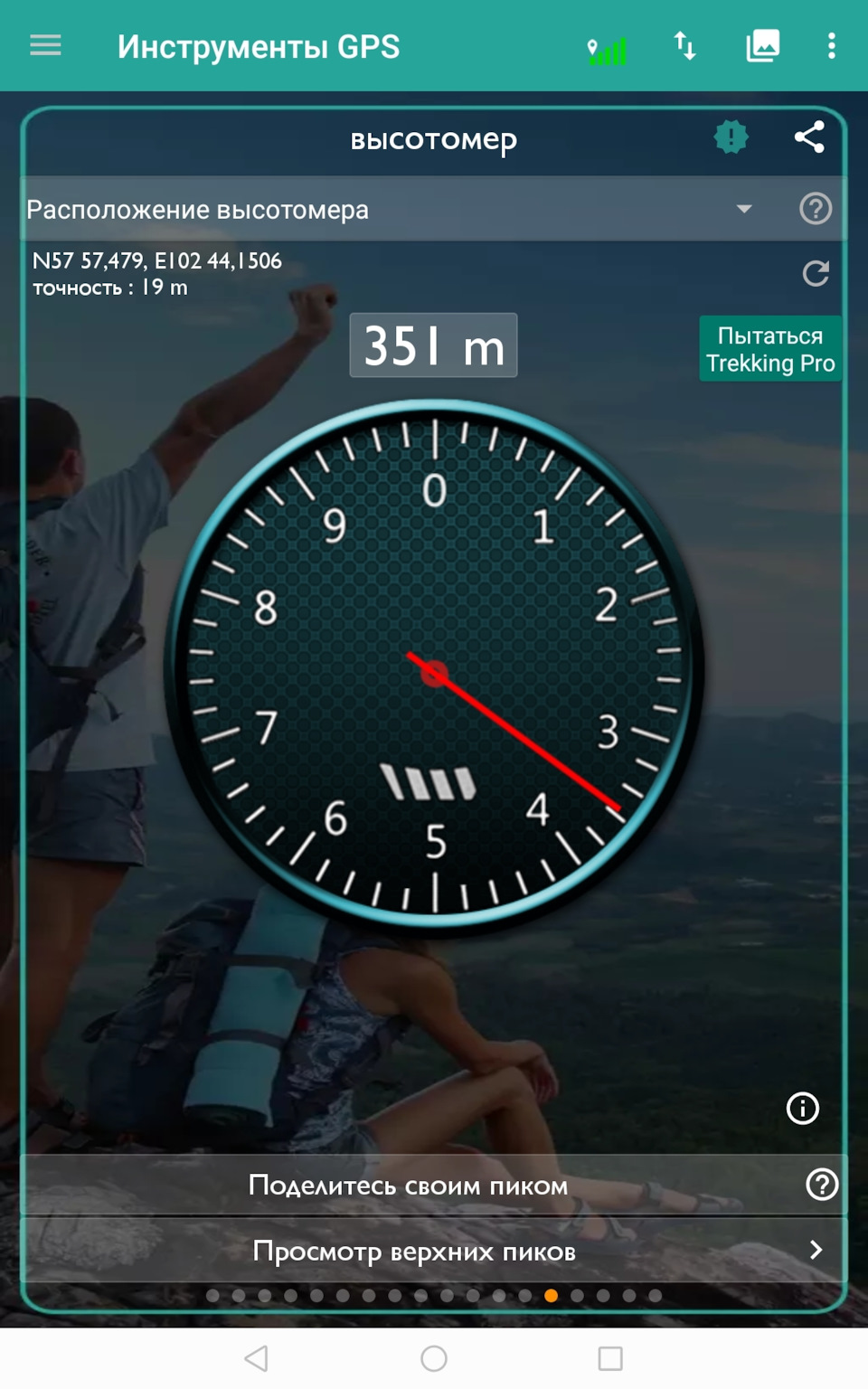868x1389 pixels.
Task: Open the hamburger drawer menu
Action: pos(45,45)
